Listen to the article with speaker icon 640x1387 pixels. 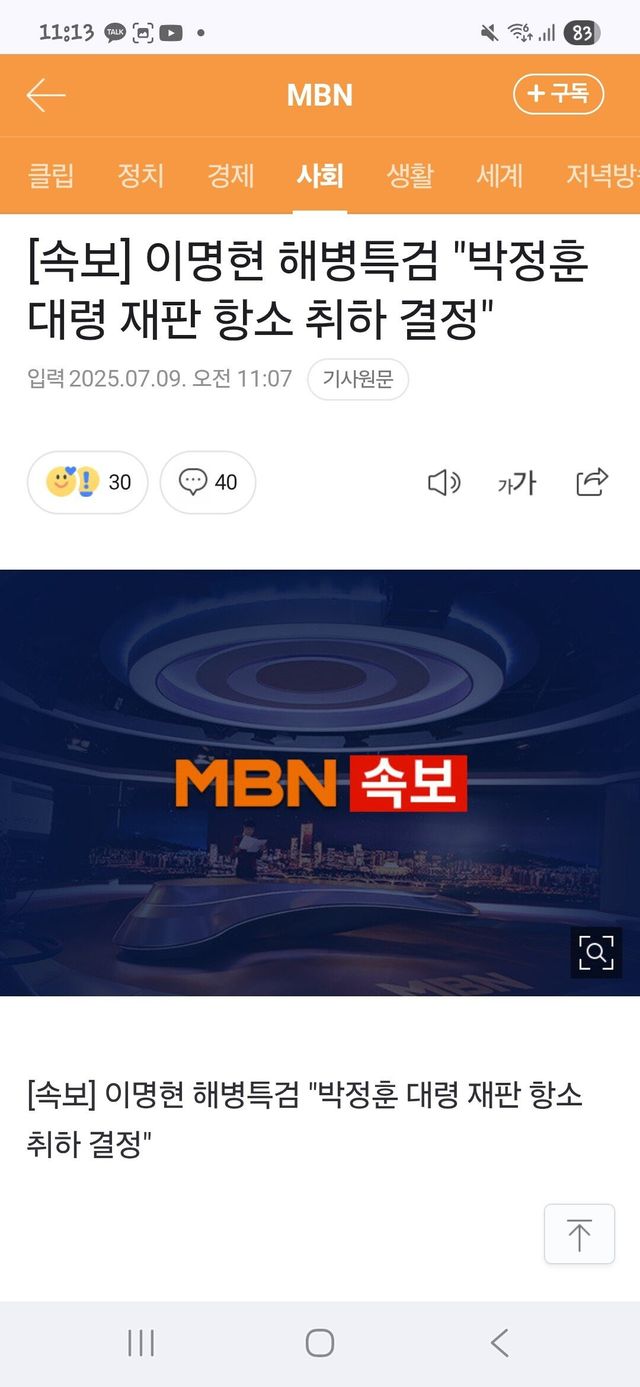[443, 483]
